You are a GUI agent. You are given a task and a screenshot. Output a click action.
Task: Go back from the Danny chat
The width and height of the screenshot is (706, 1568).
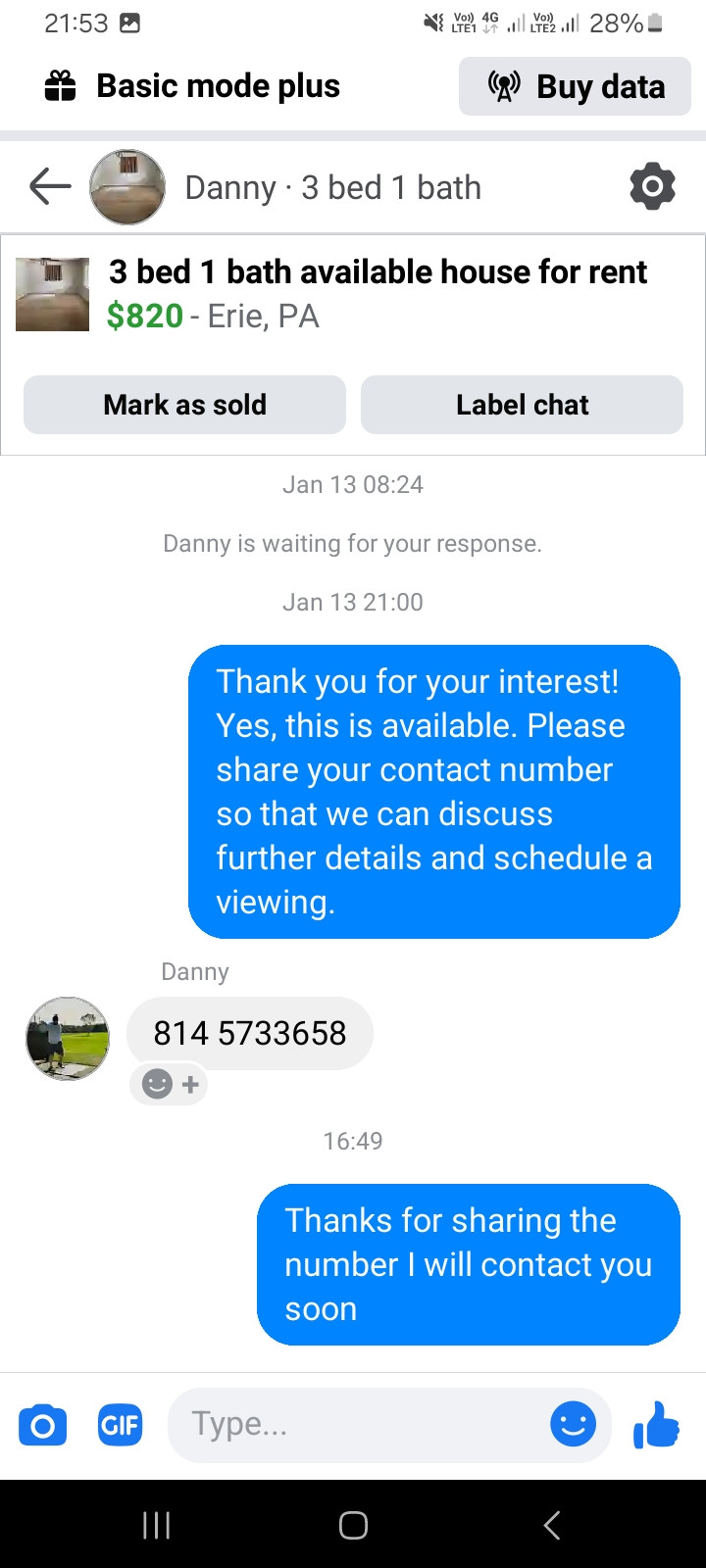[x=50, y=186]
